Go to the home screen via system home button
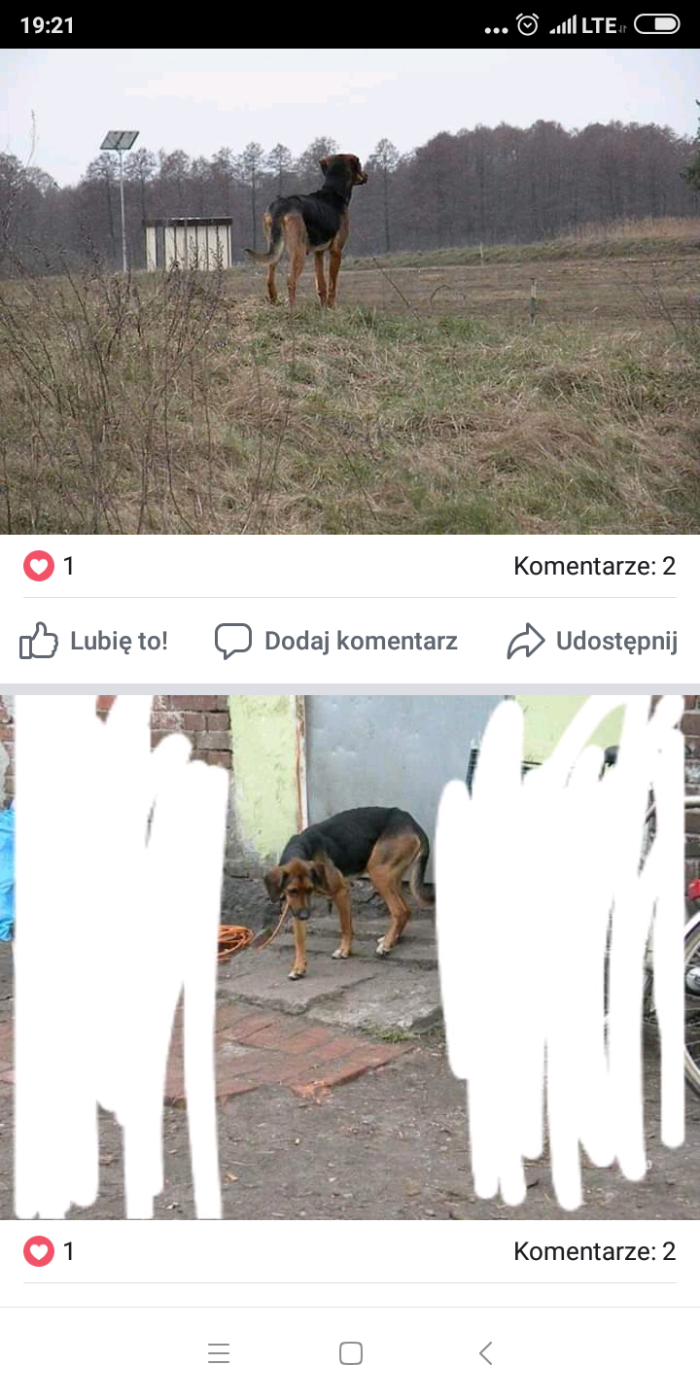This screenshot has height=1400, width=700. (x=350, y=1353)
